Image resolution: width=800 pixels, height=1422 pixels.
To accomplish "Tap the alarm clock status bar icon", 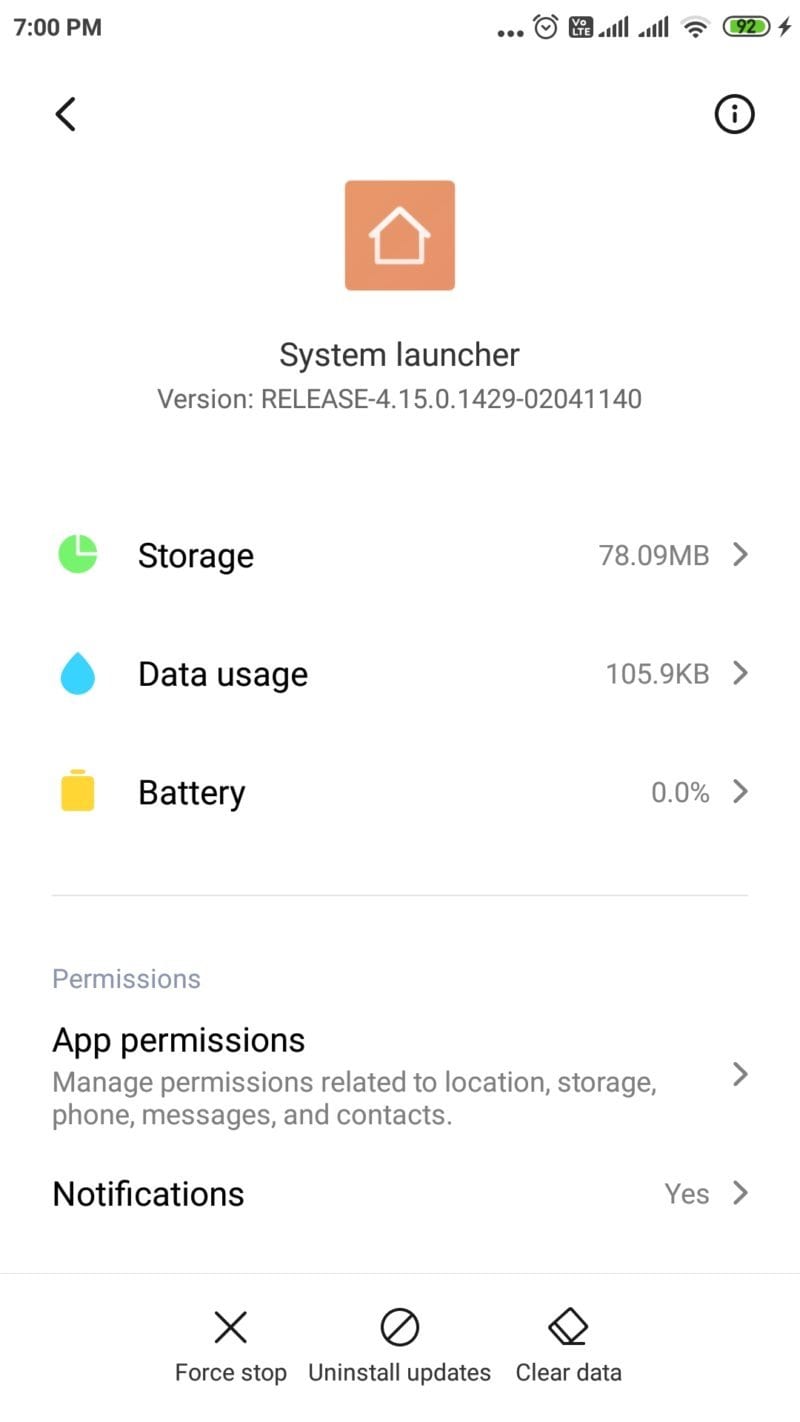I will (544, 27).
